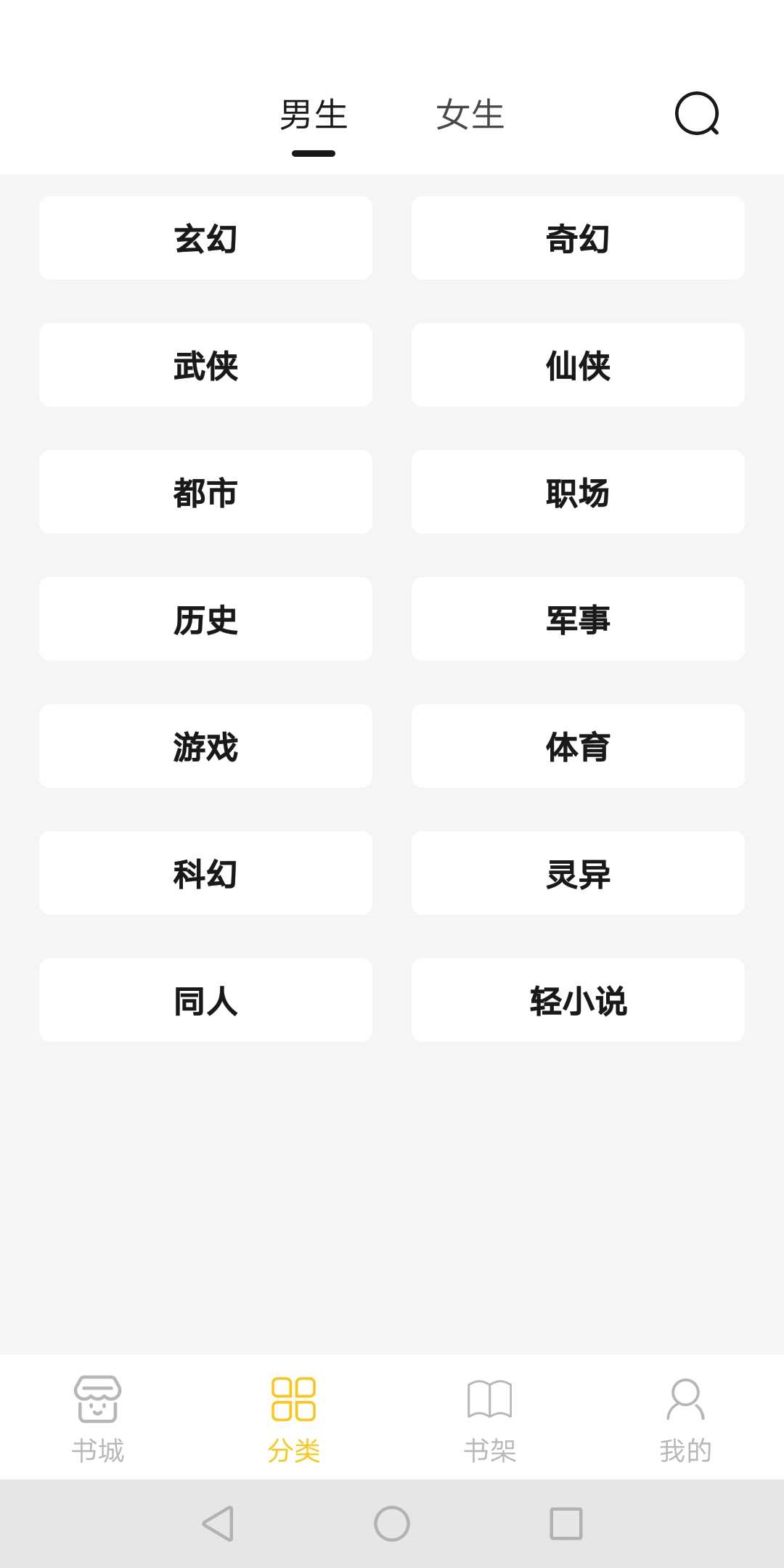Browse the 武侠 category
784x1568 pixels.
[x=205, y=364]
